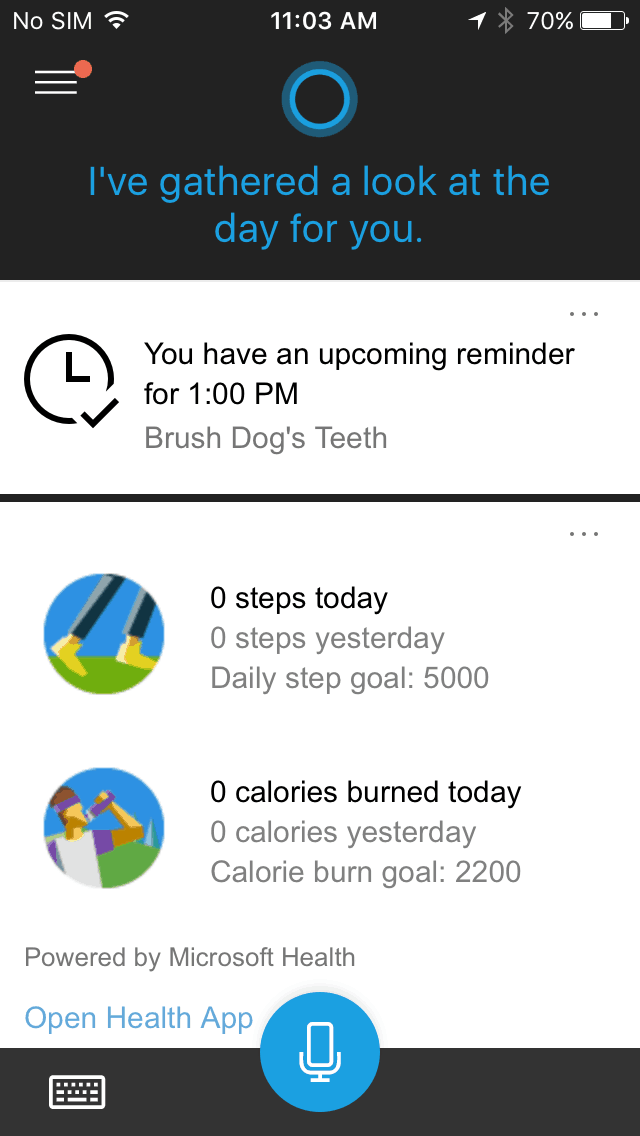Screen dimensions: 640x1136
Task: Open options for the reminder card
Action: click(583, 314)
